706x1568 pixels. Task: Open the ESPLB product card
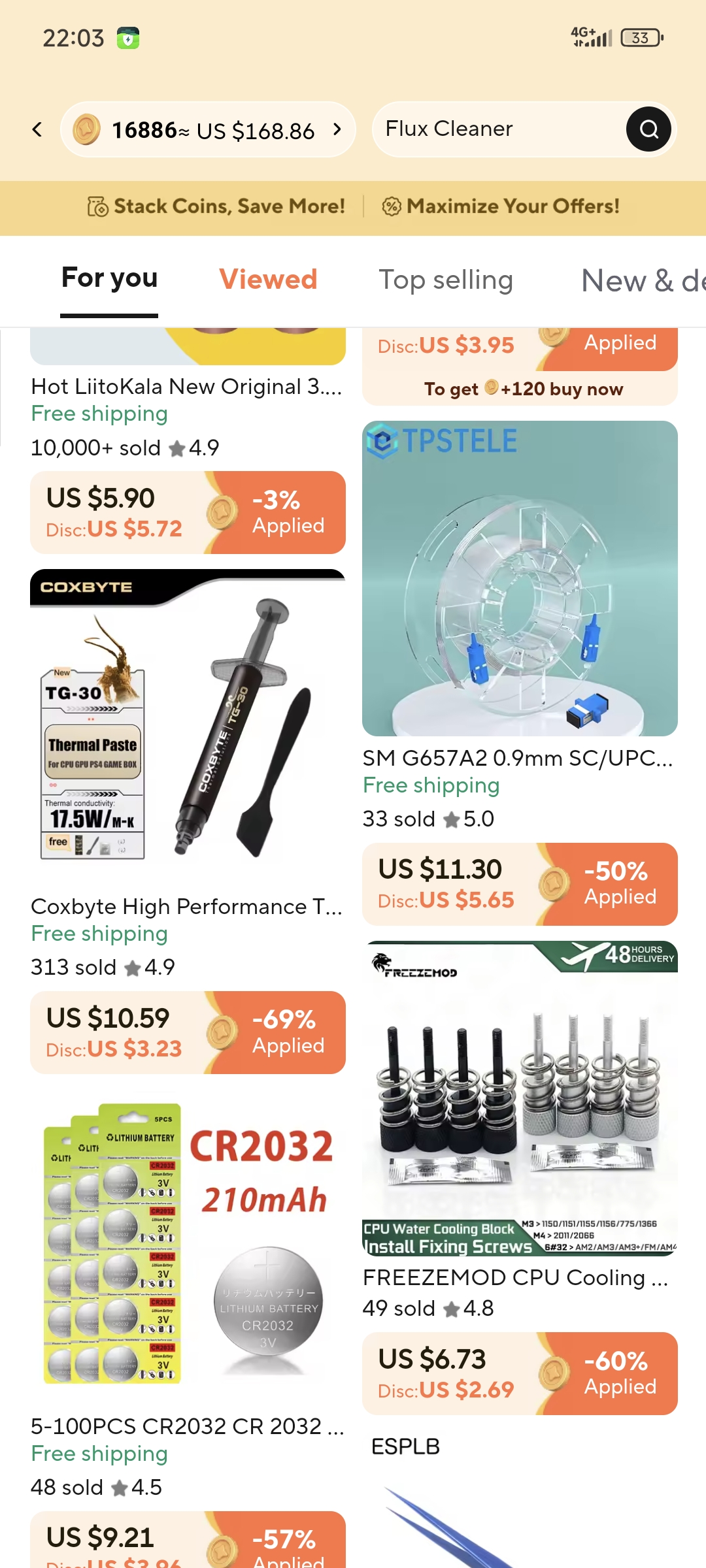tap(520, 1503)
